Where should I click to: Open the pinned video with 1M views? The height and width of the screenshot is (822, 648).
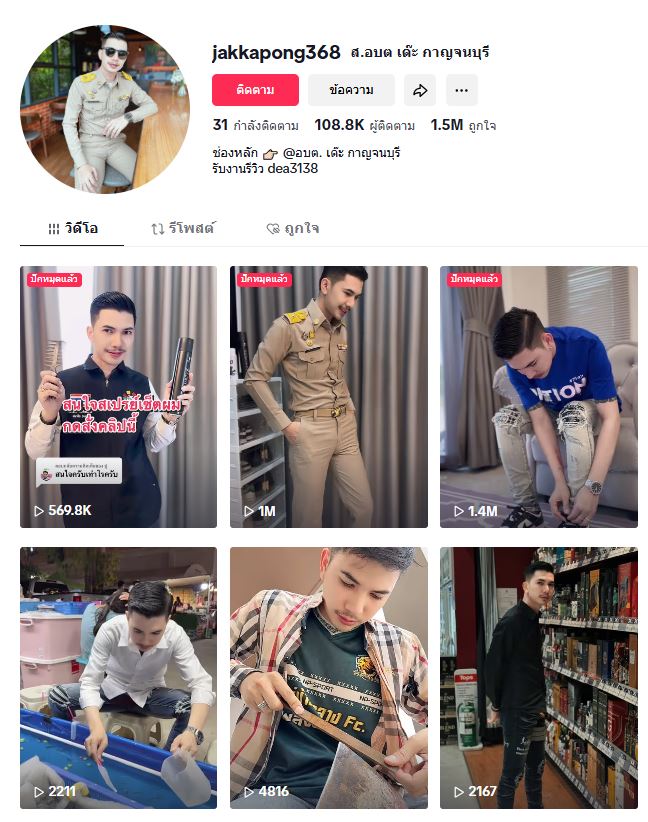(x=328, y=397)
